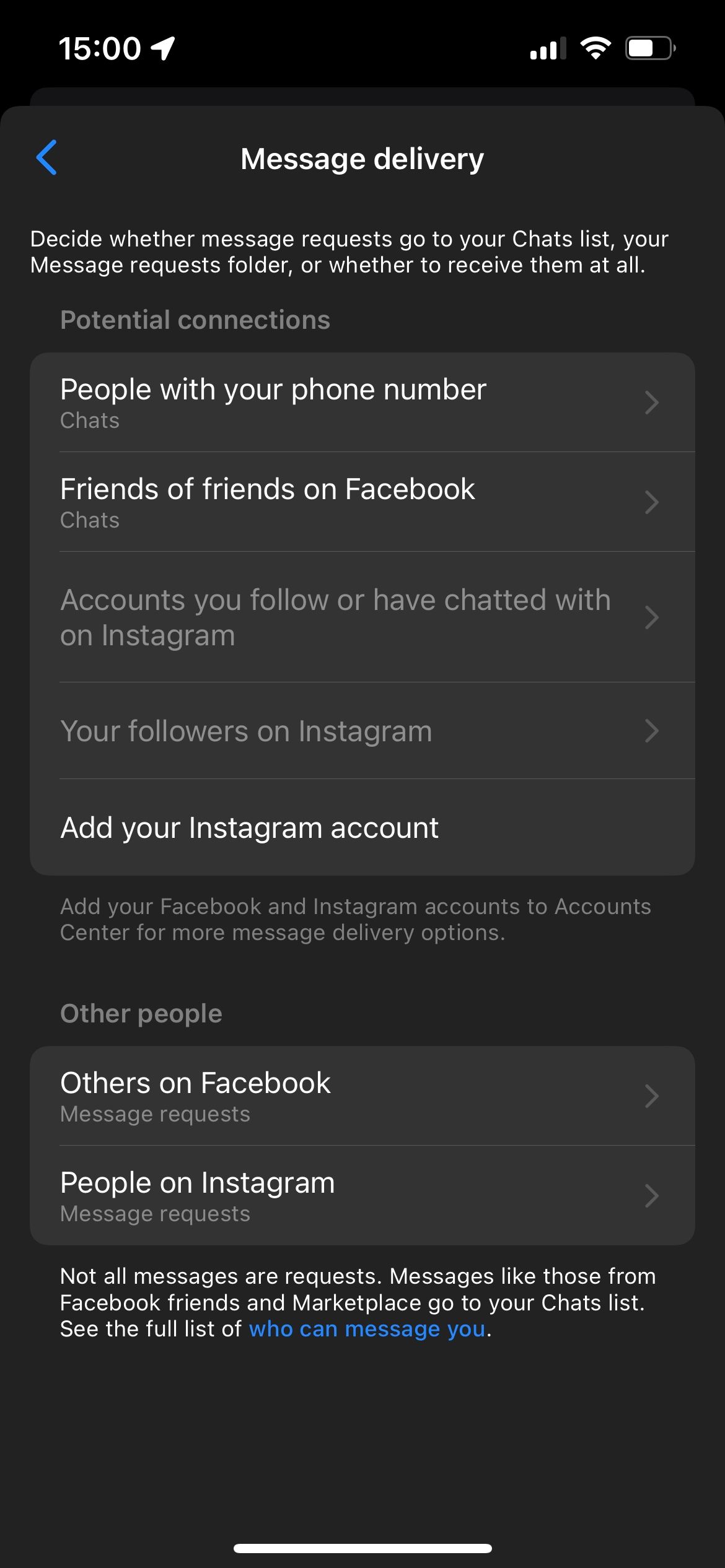Open the Message delivery header area
This screenshot has width=725, height=1568.
[362, 158]
